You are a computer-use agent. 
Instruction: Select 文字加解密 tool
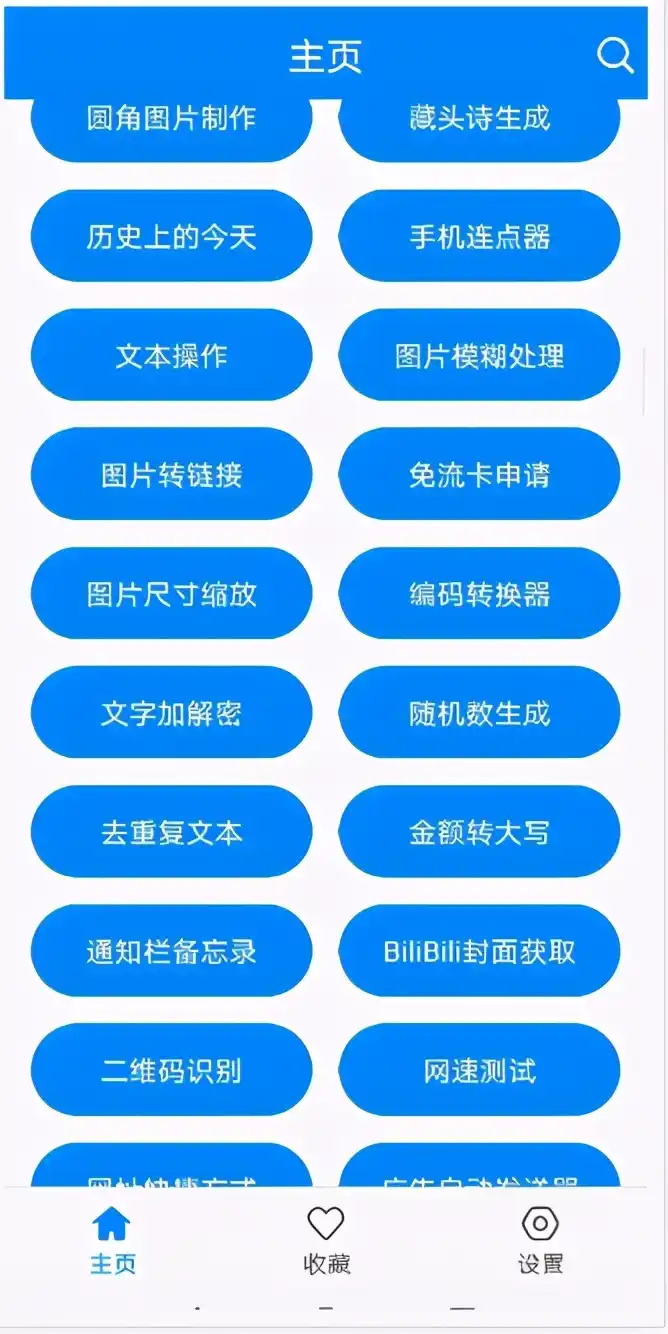pyautogui.click(x=171, y=713)
